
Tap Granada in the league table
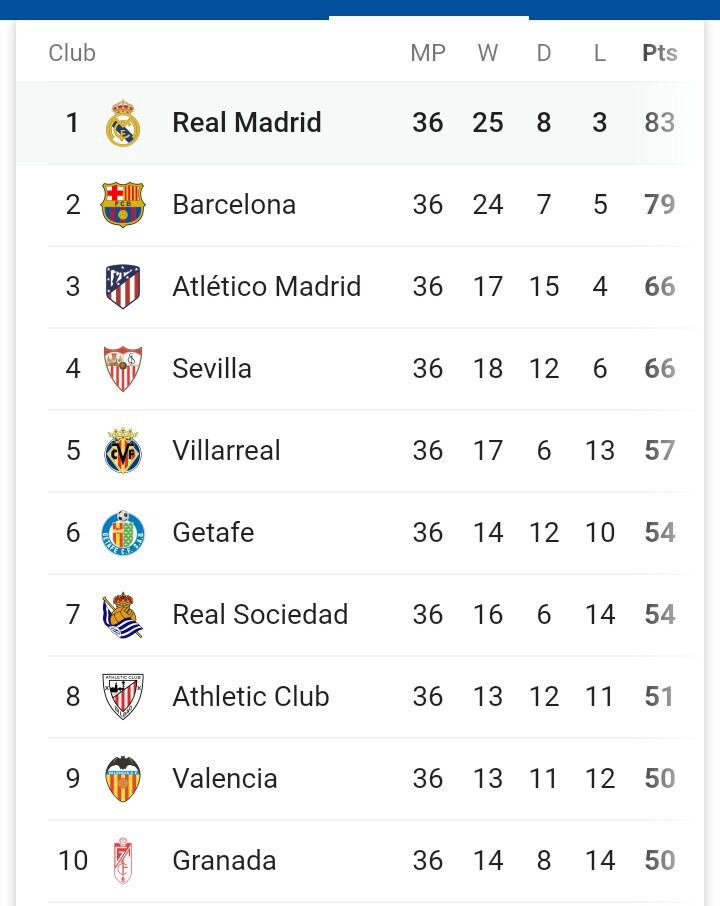point(224,861)
